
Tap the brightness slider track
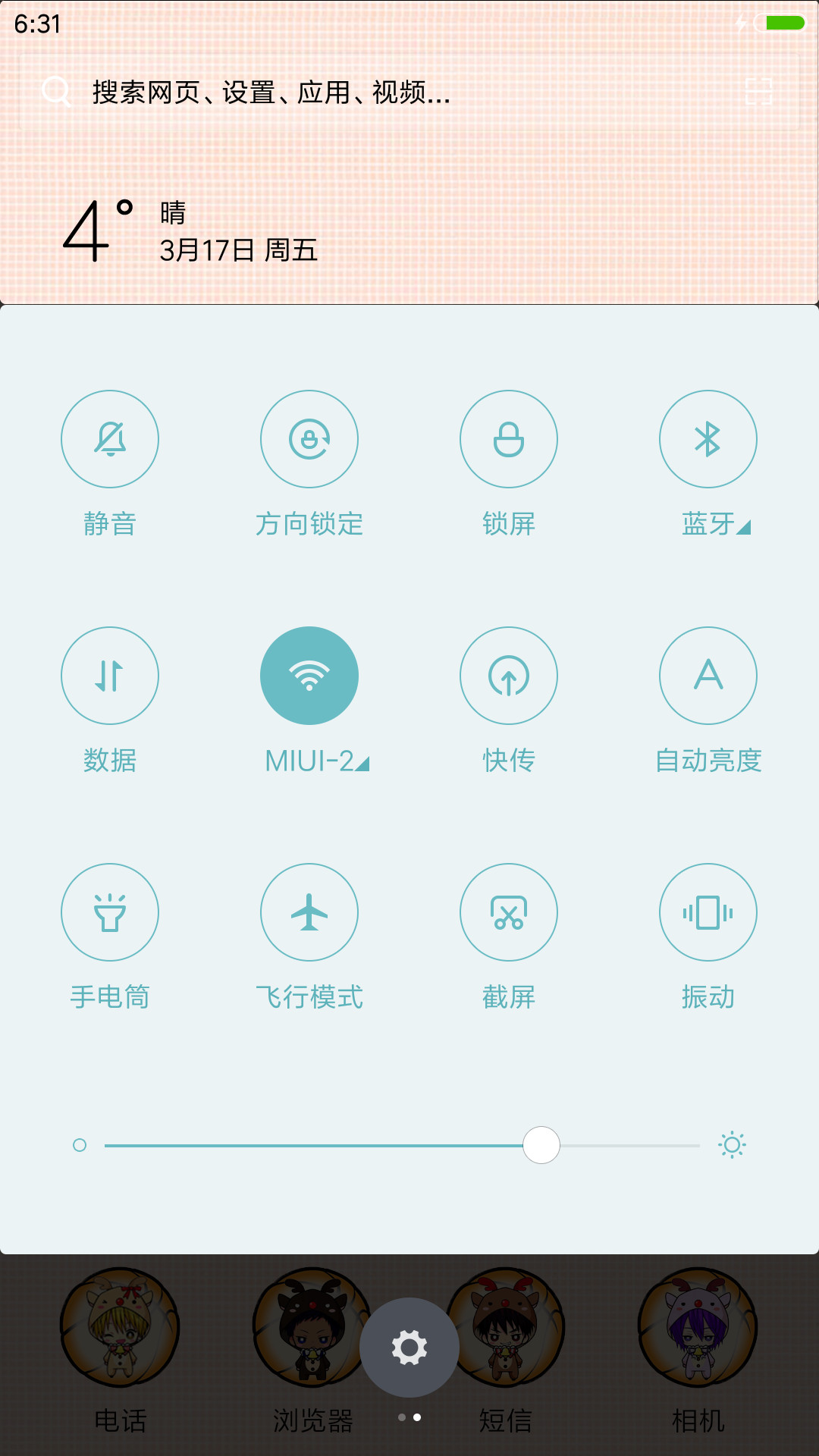click(402, 1145)
